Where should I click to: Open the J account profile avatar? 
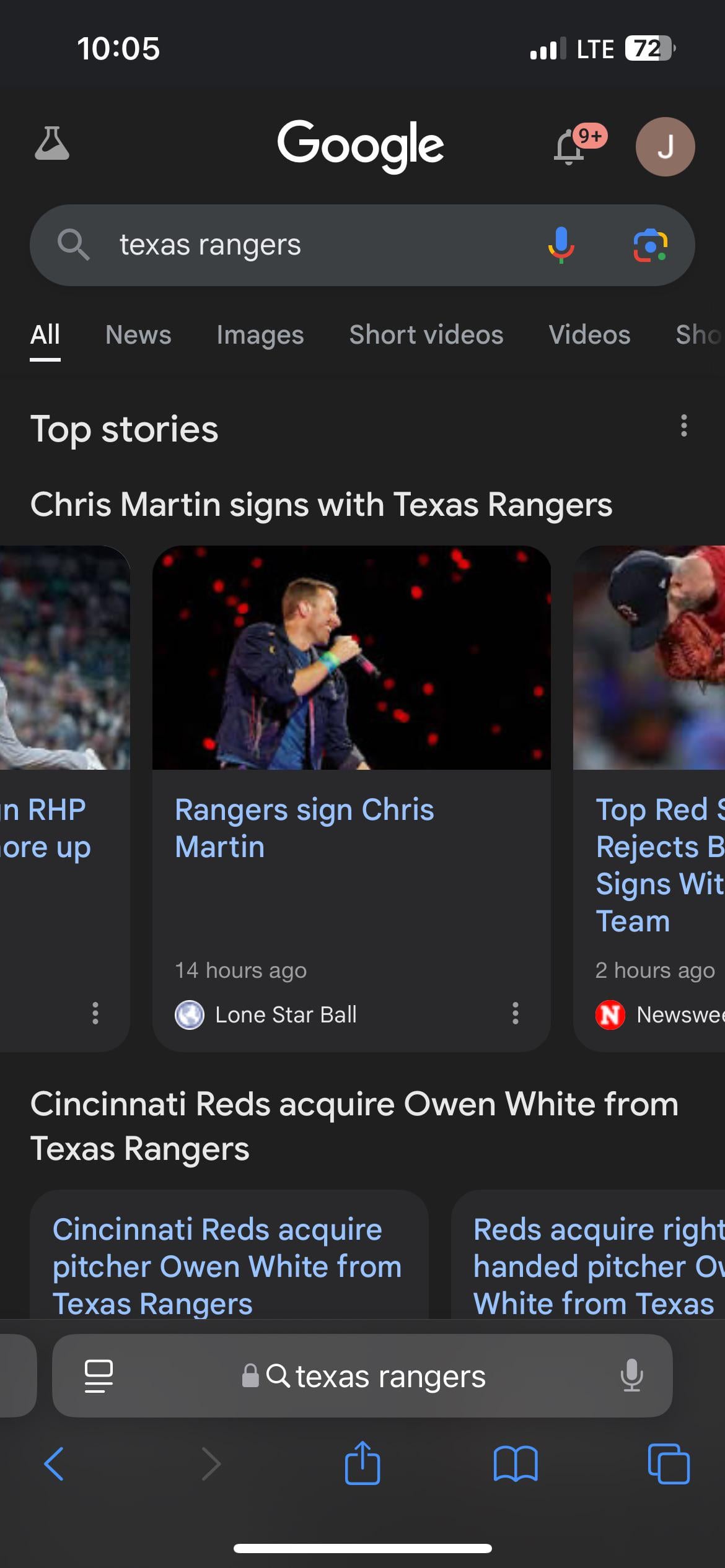tap(665, 147)
